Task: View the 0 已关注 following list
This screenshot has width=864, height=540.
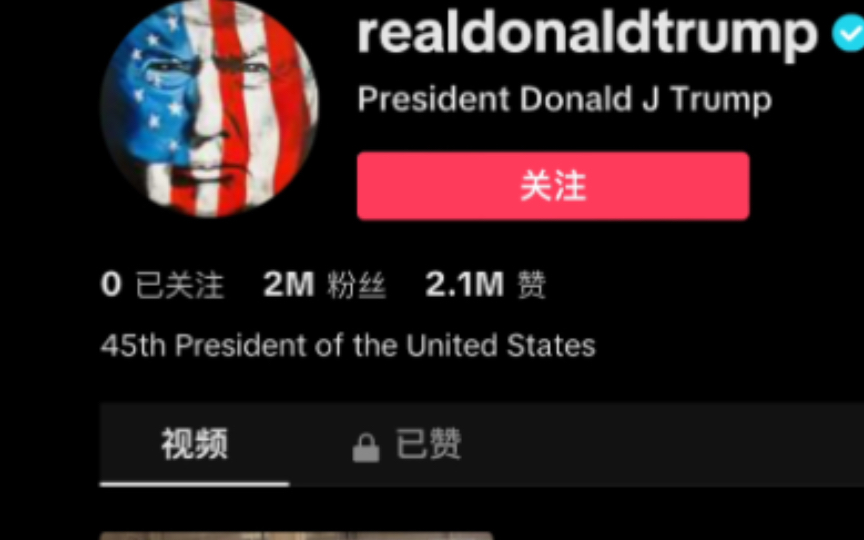Action: pos(162,286)
